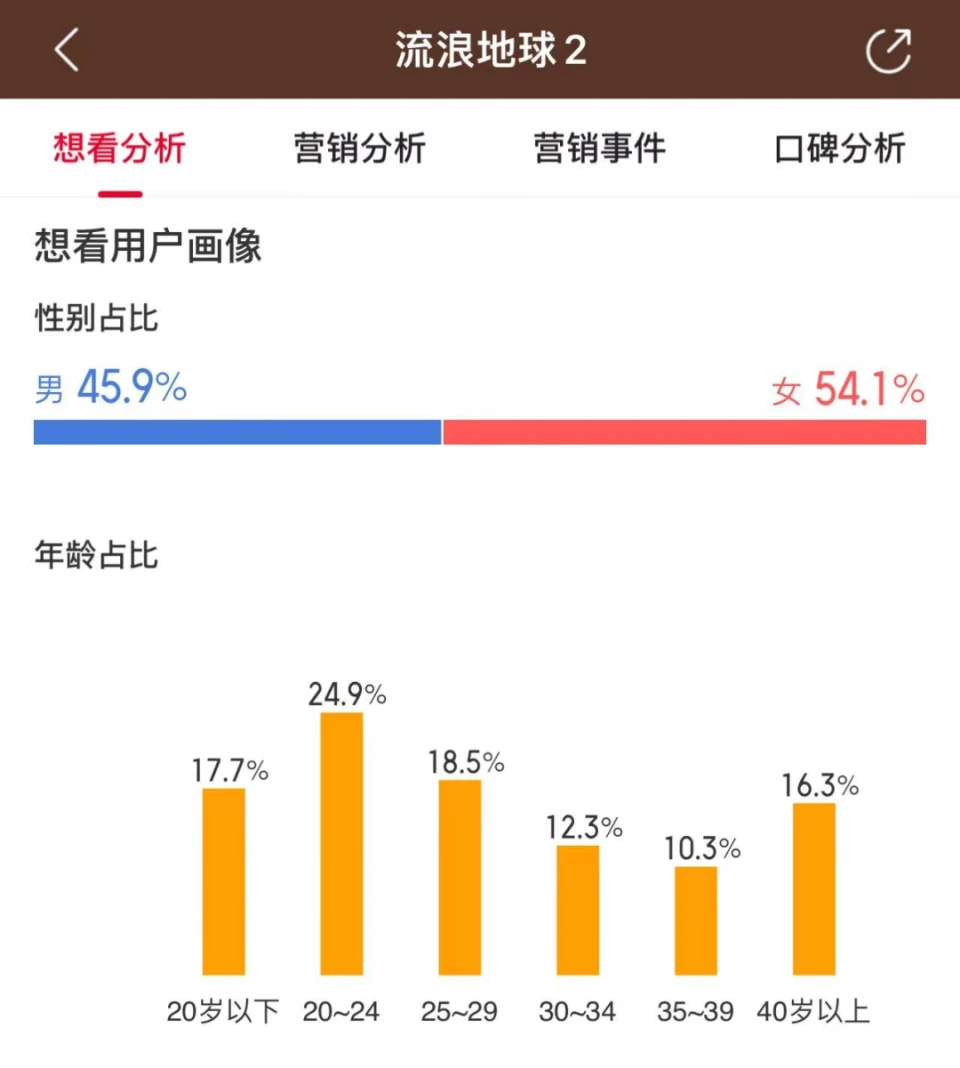The height and width of the screenshot is (1068, 960).
Task: Go back from 流浪地球2 page
Action: pyautogui.click(x=67, y=50)
